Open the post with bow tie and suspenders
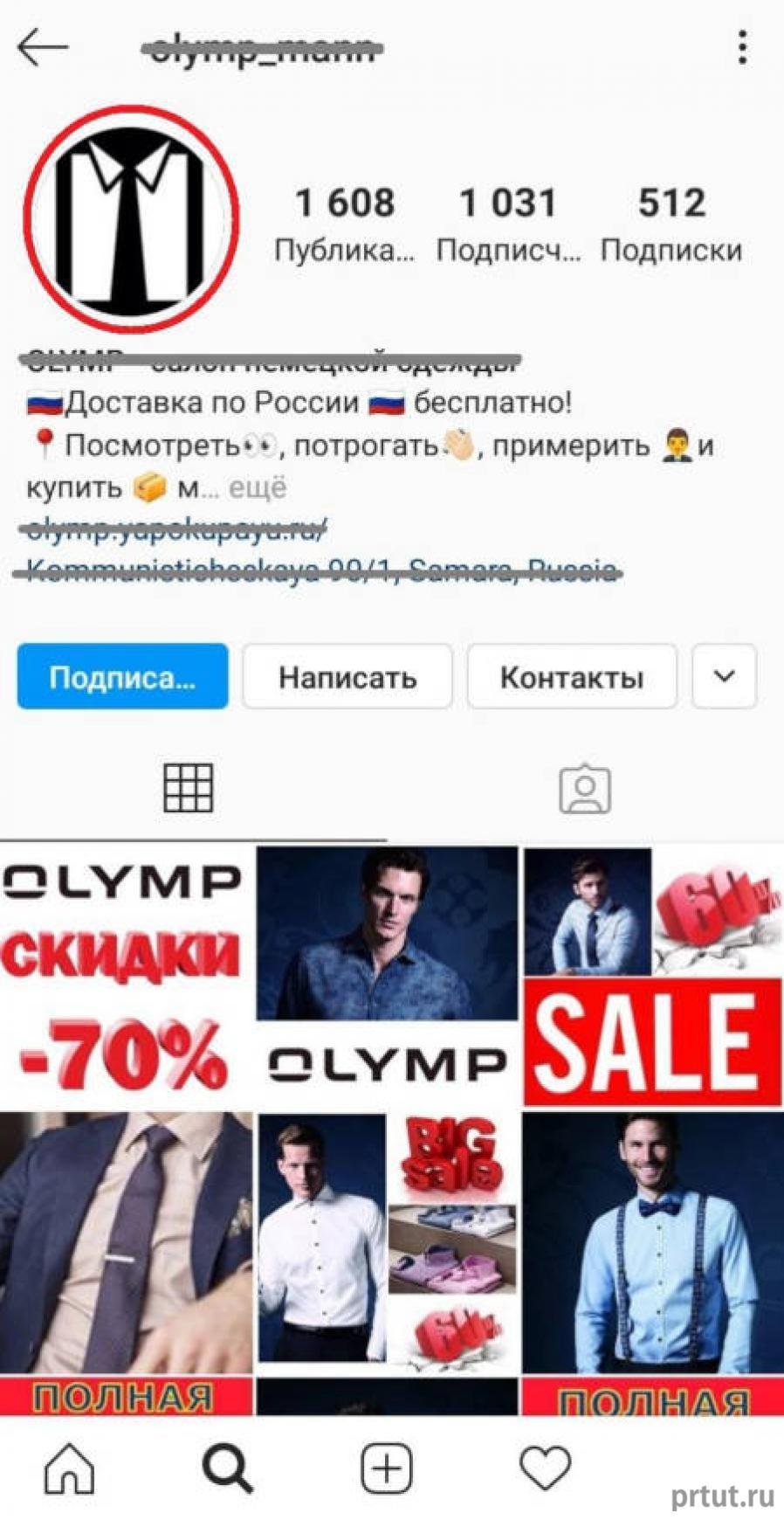784x1520 pixels. click(652, 1240)
